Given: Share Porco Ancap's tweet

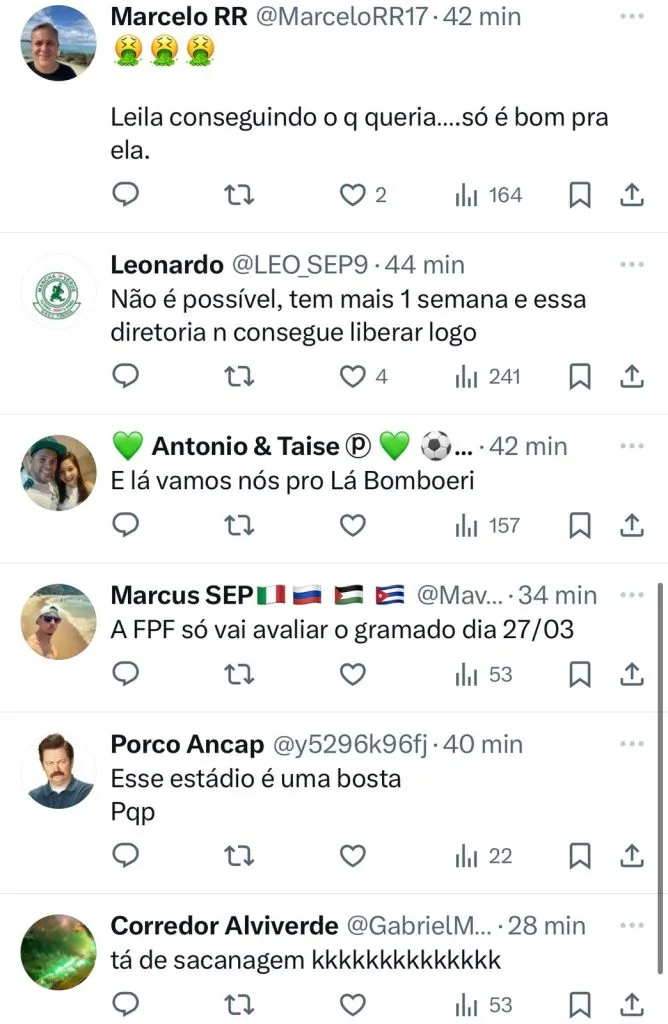Looking at the screenshot, I should click(x=632, y=856).
